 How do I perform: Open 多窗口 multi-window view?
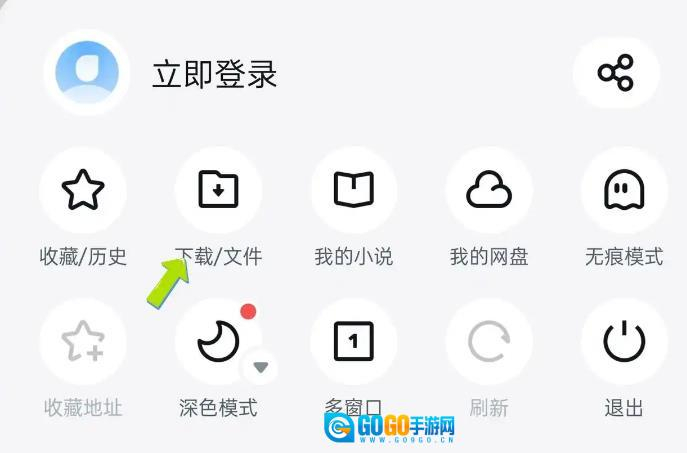pos(353,343)
